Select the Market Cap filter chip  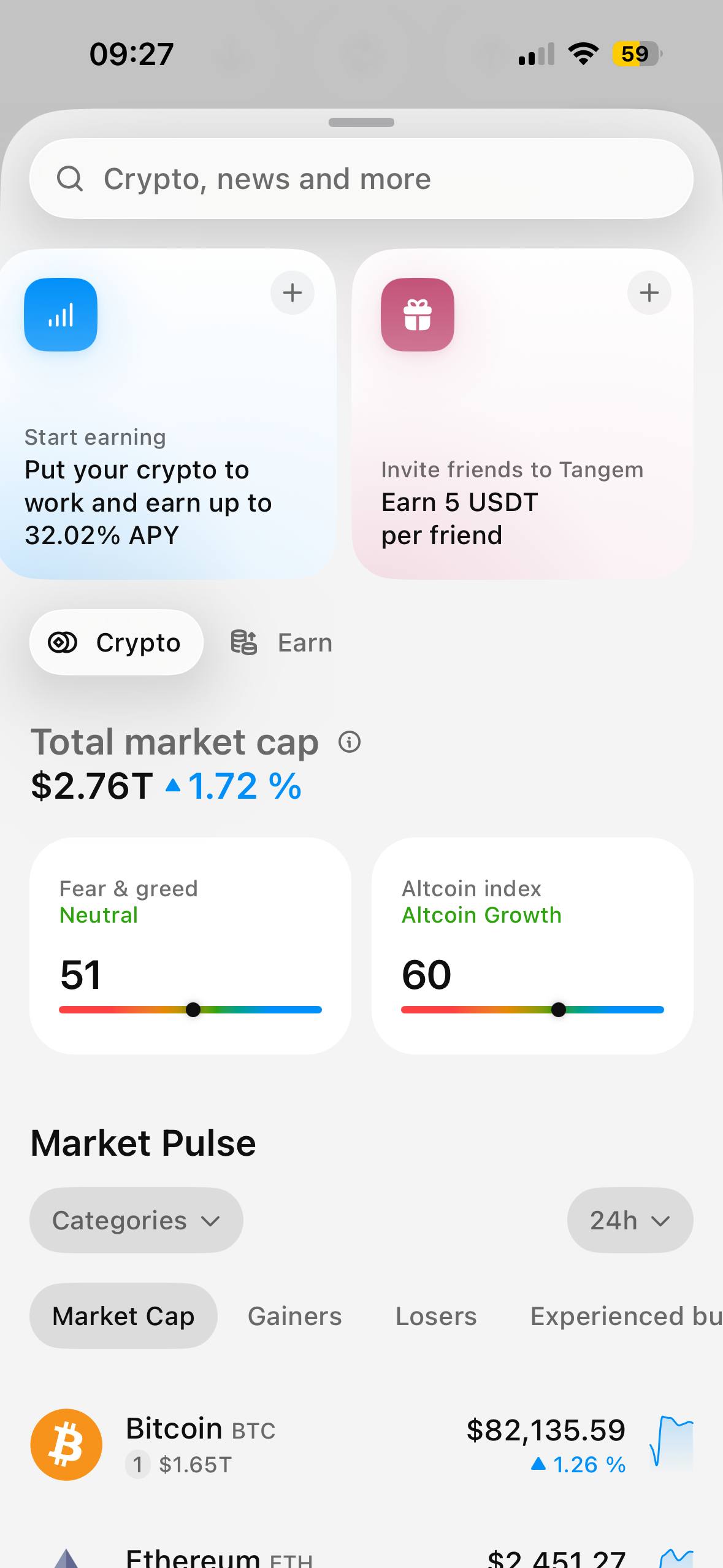tap(123, 1316)
